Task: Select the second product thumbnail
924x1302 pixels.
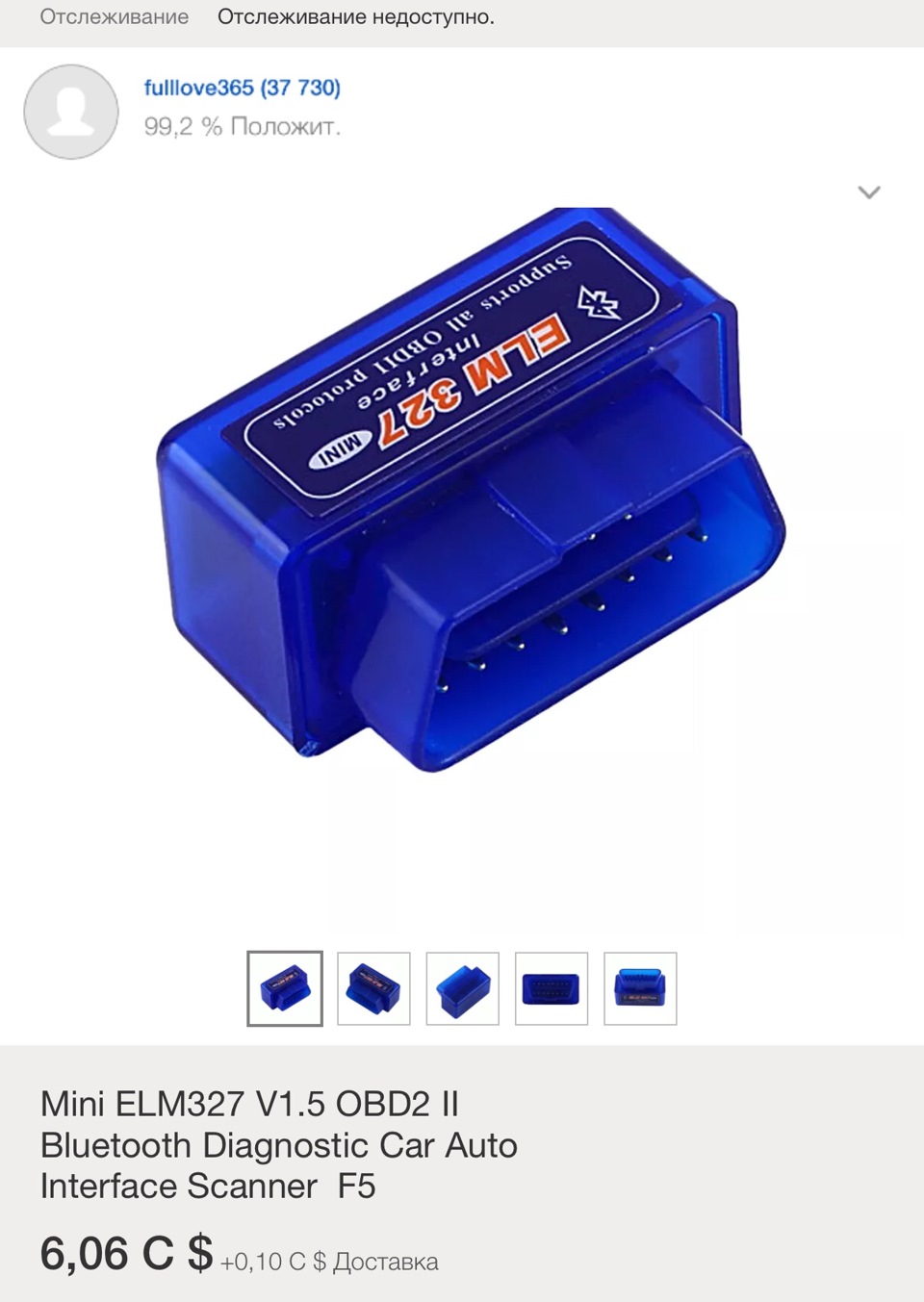Action: 373,988
